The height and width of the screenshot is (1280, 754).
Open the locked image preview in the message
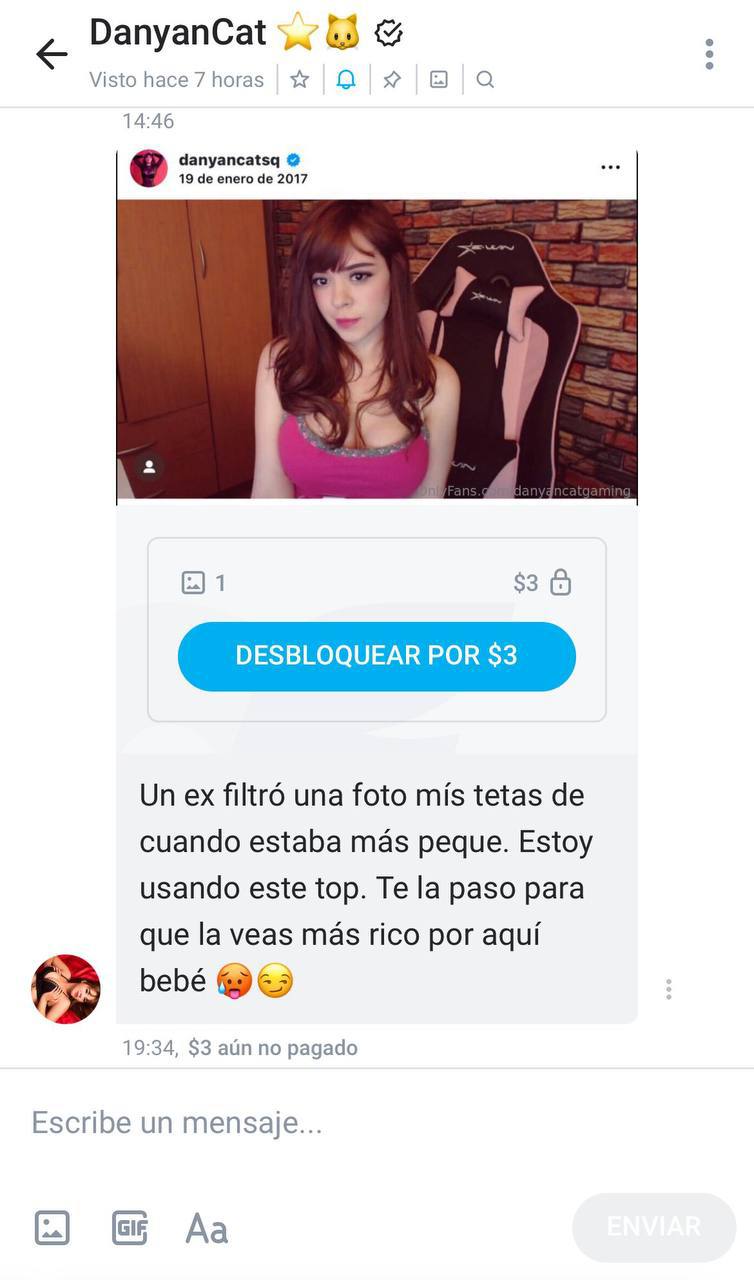click(x=377, y=324)
